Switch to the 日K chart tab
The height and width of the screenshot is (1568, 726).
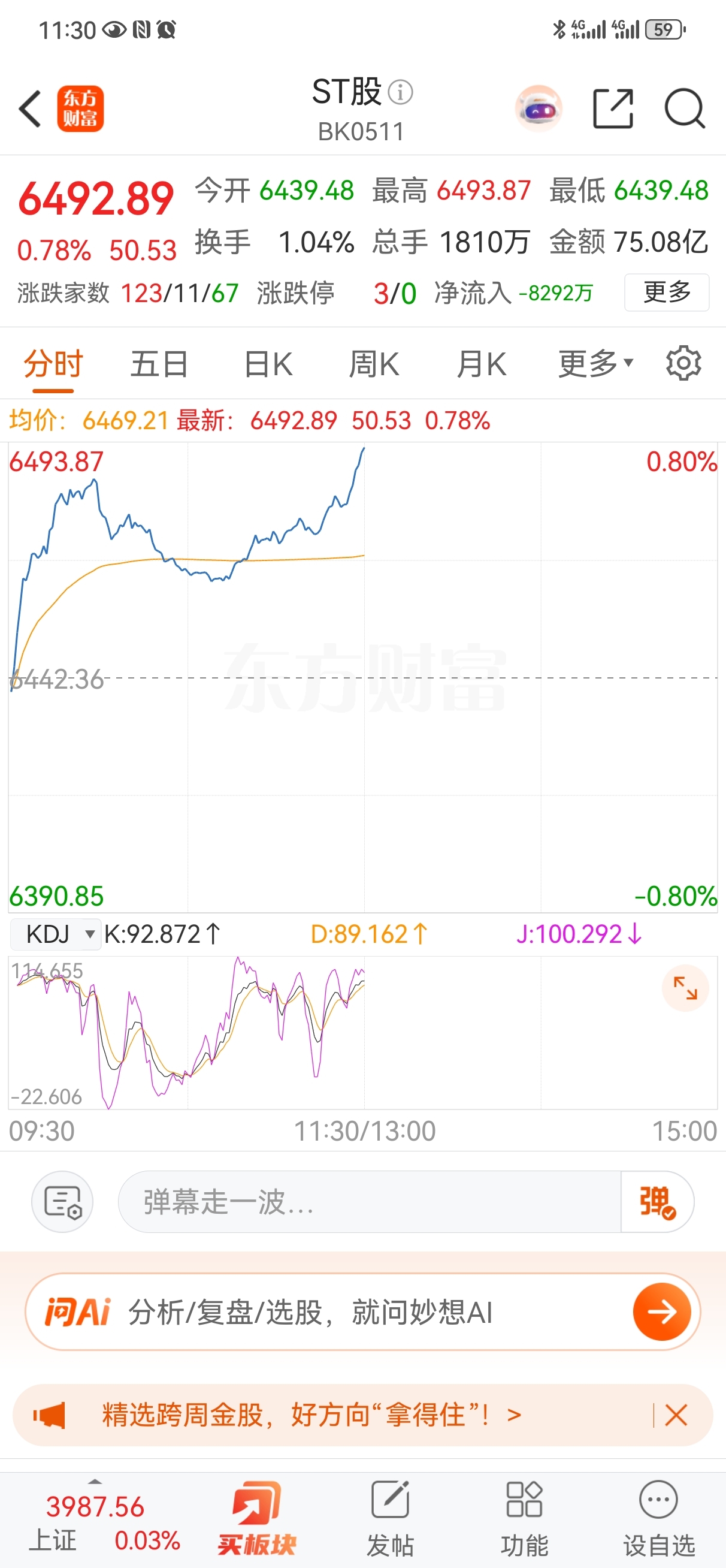pyautogui.click(x=268, y=364)
